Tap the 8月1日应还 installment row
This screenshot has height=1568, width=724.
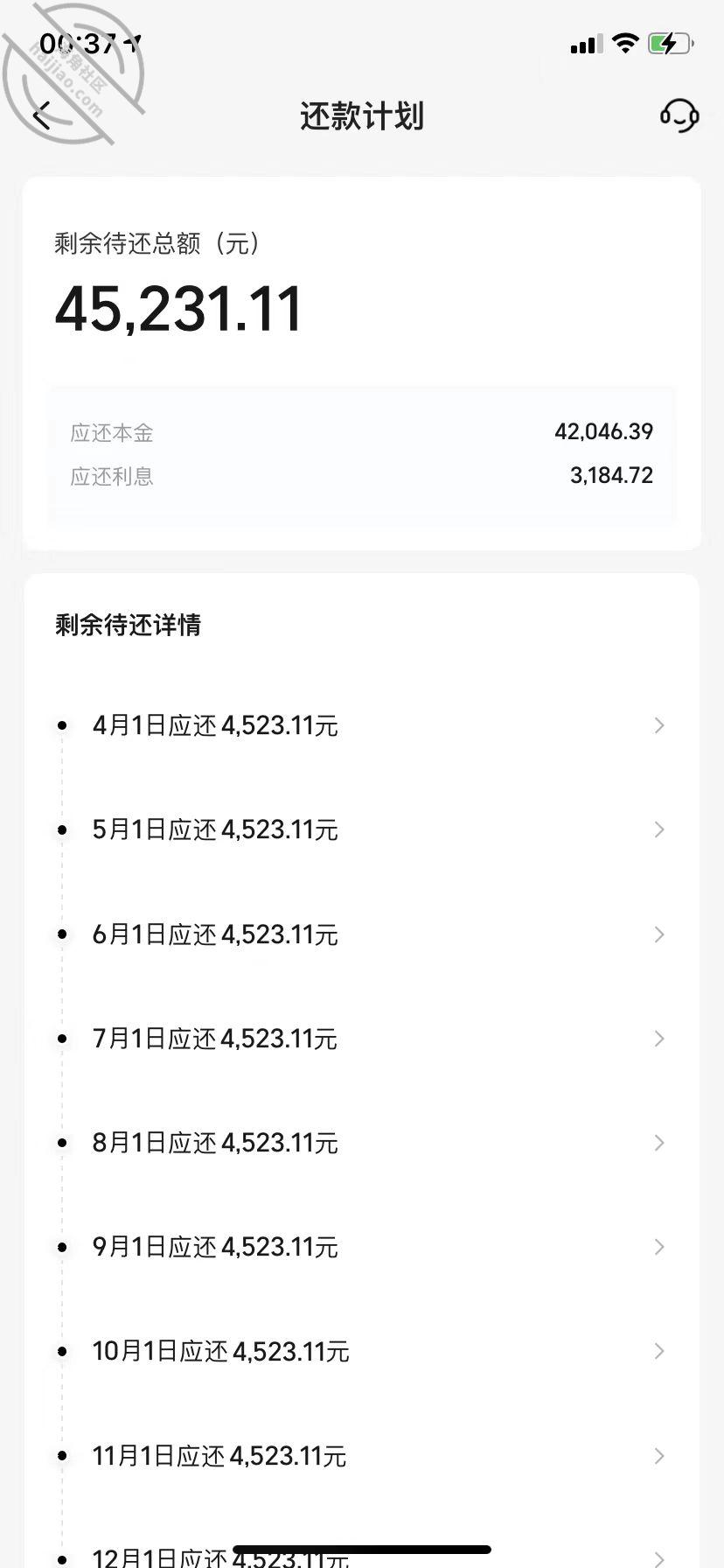(x=361, y=1143)
